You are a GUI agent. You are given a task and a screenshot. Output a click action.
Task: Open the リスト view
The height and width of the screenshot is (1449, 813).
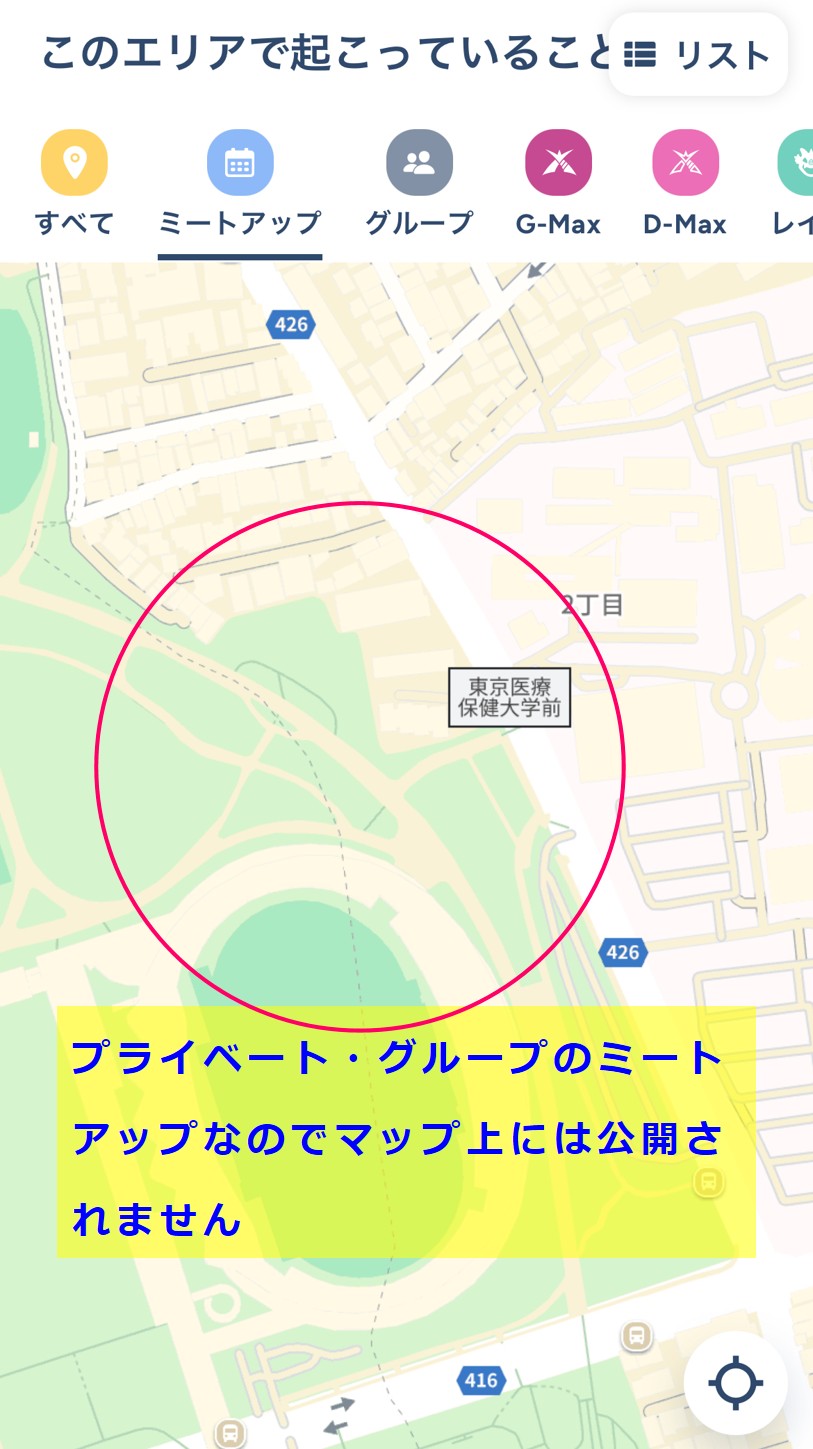[x=698, y=55]
